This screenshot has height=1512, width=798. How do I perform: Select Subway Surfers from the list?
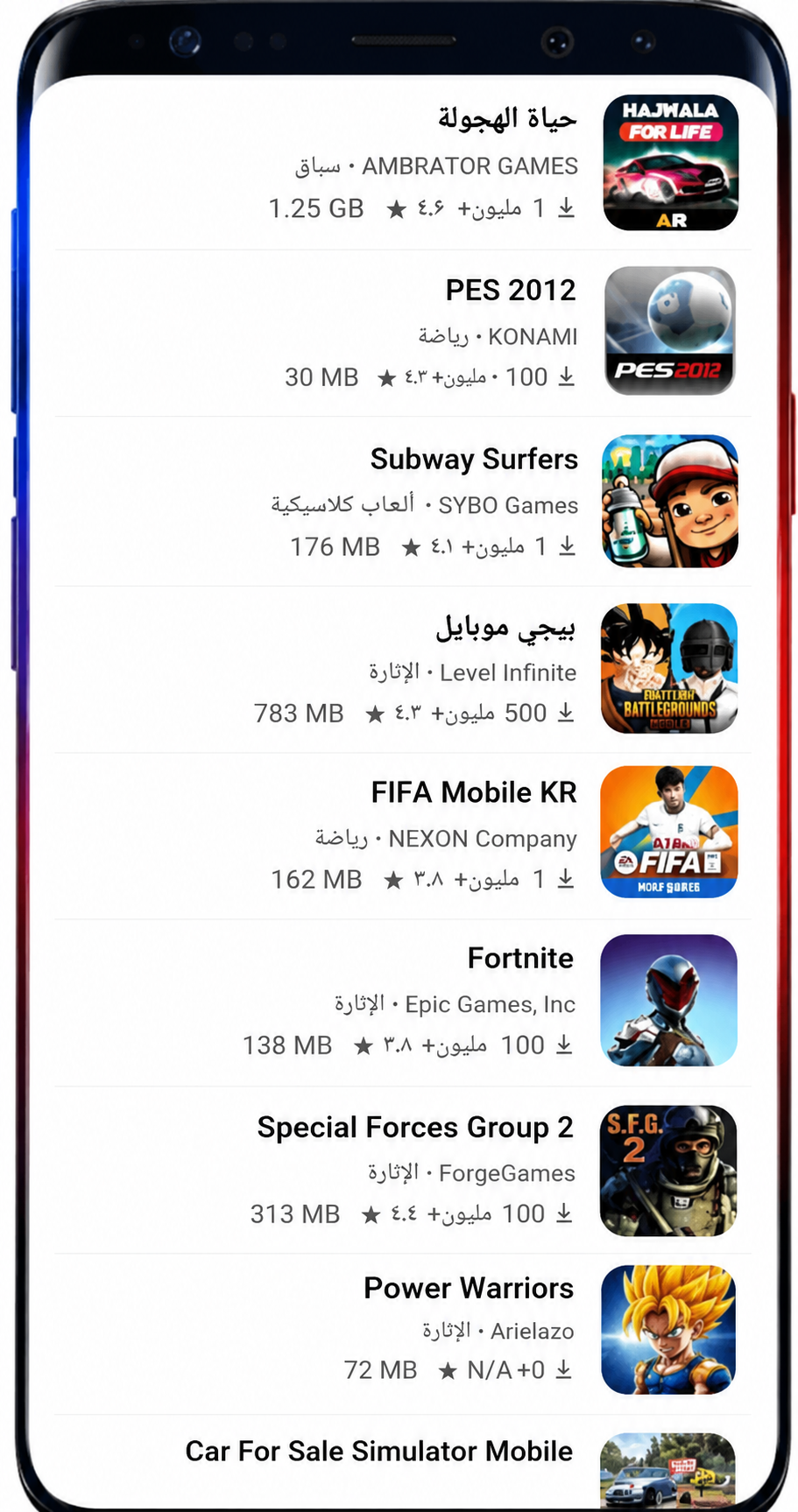pyautogui.click(x=403, y=502)
